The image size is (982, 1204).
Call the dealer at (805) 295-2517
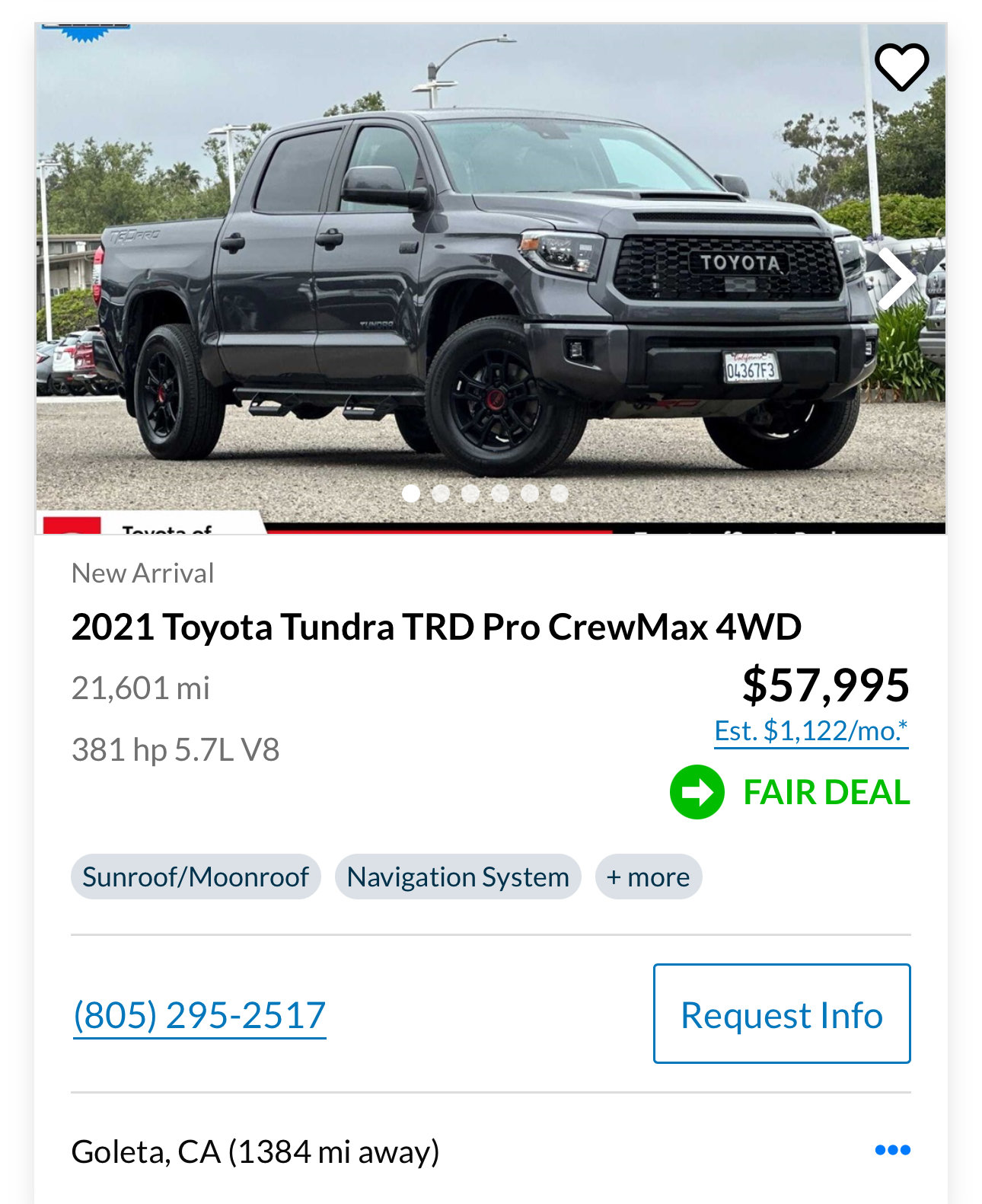pos(199,1015)
